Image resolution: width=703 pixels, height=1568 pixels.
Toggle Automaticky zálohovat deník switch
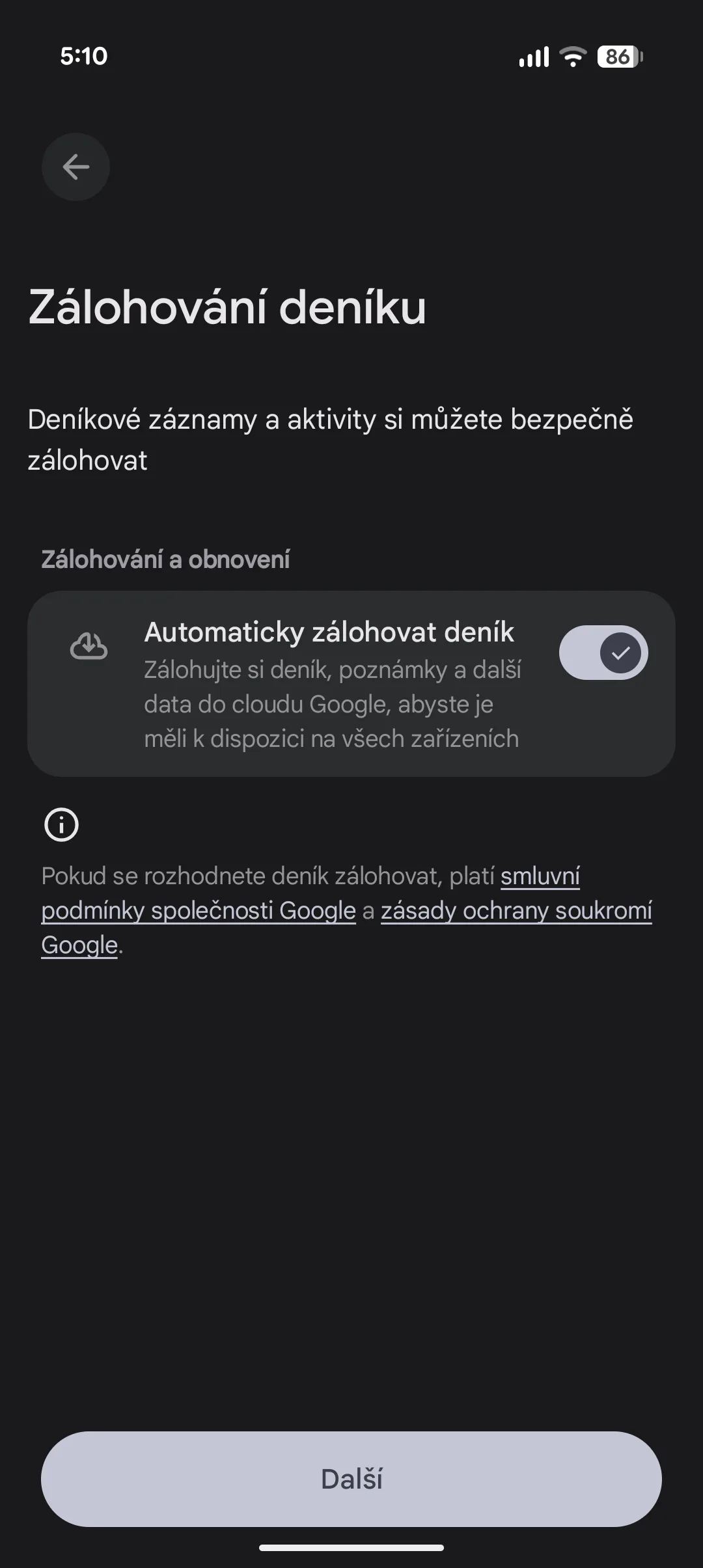603,653
